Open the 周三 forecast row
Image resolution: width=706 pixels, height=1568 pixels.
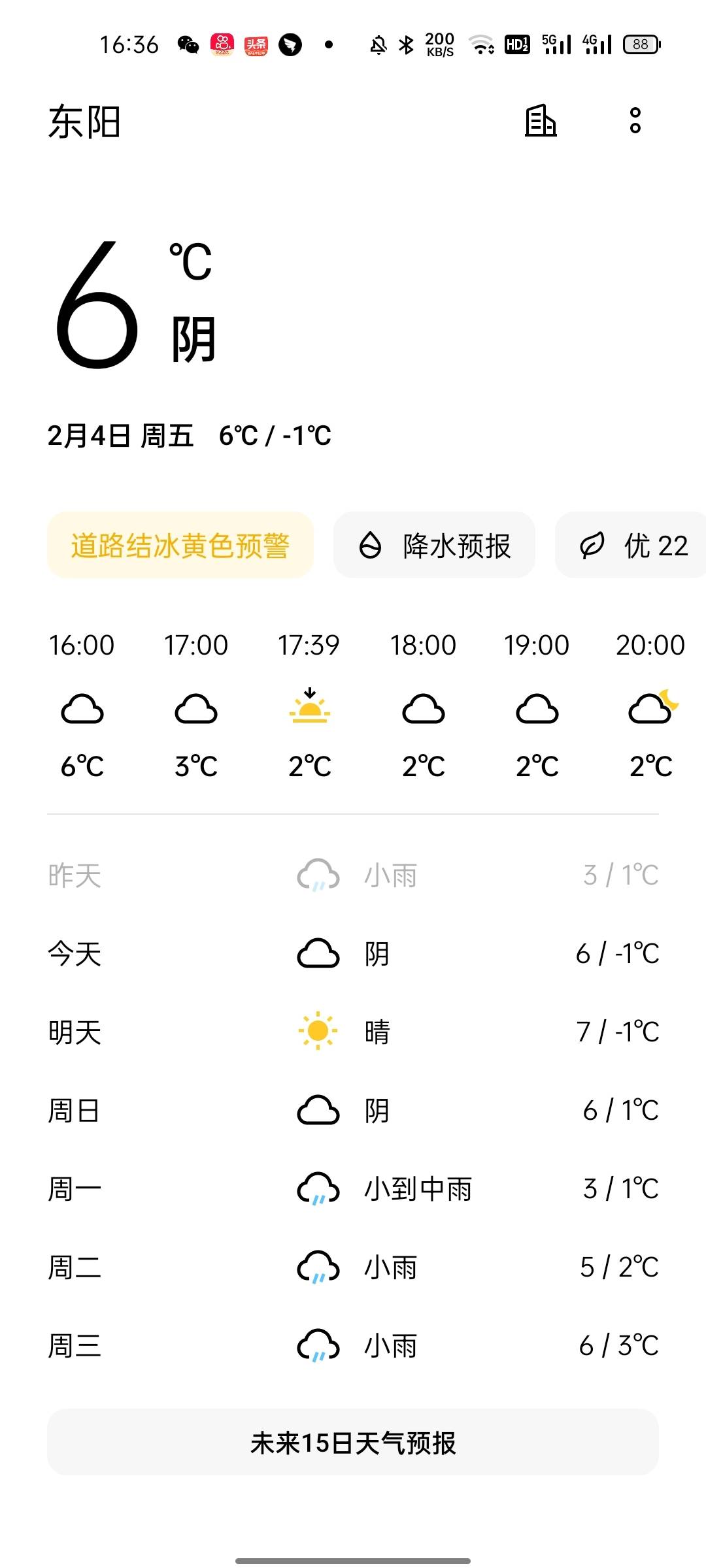[x=353, y=1346]
